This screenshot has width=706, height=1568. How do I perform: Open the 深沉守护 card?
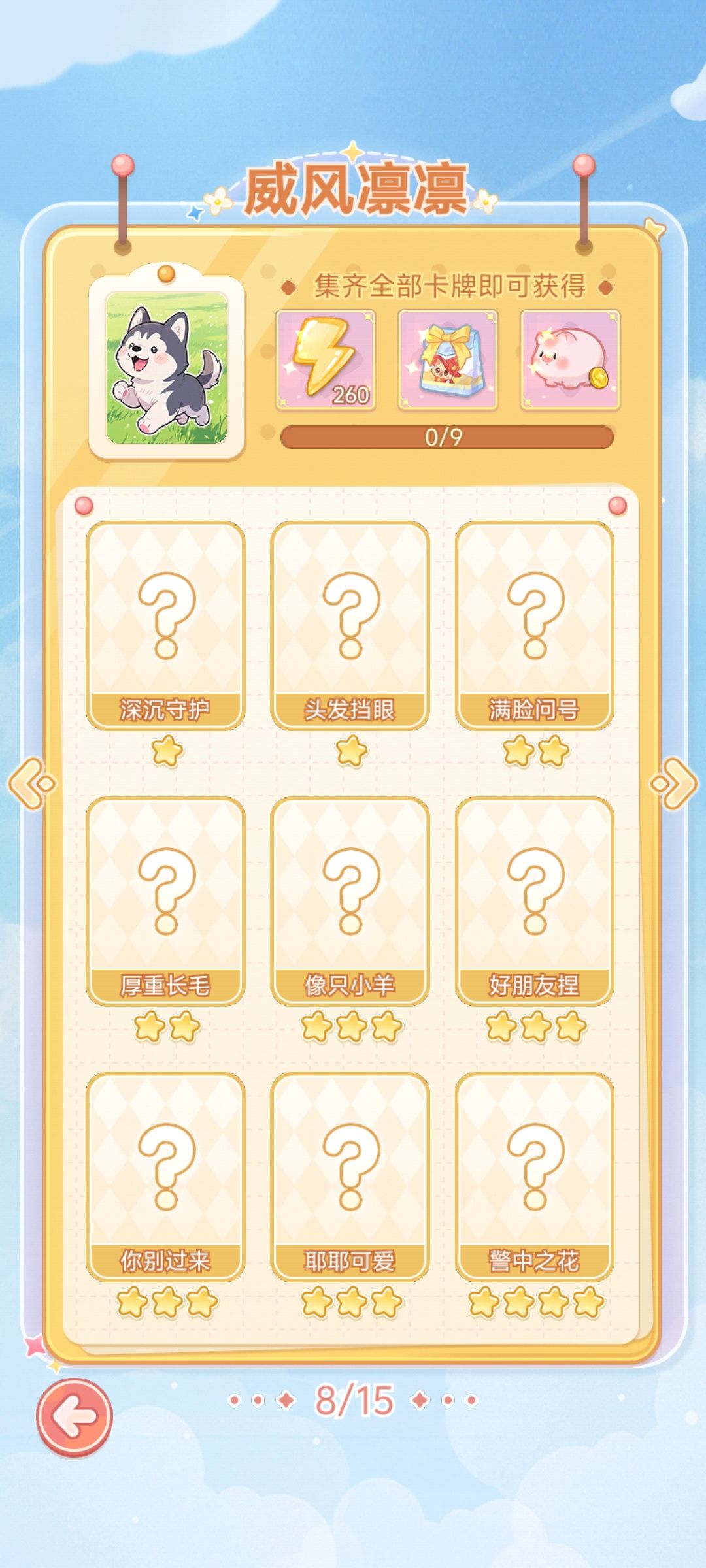[x=165, y=625]
